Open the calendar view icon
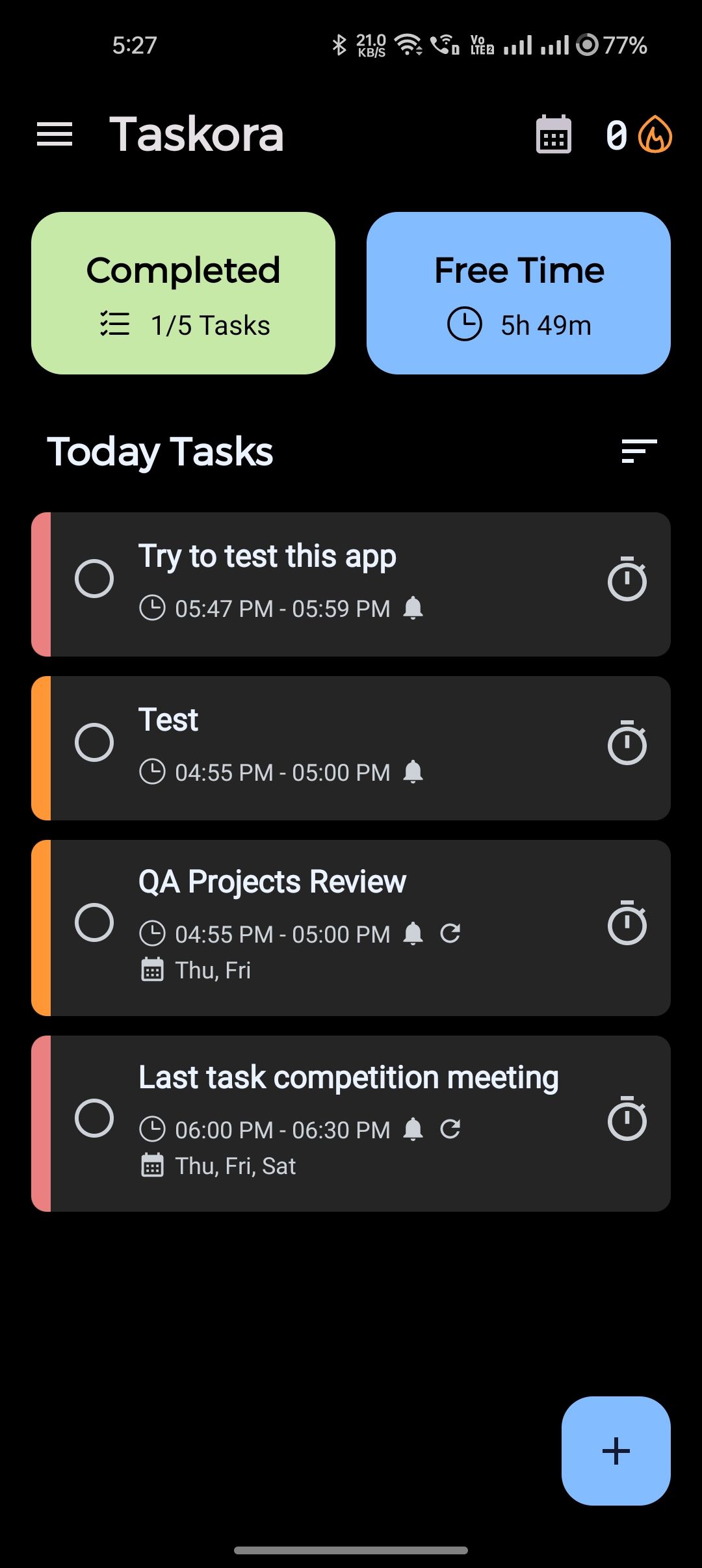Image resolution: width=702 pixels, height=1568 pixels. pos(554,135)
